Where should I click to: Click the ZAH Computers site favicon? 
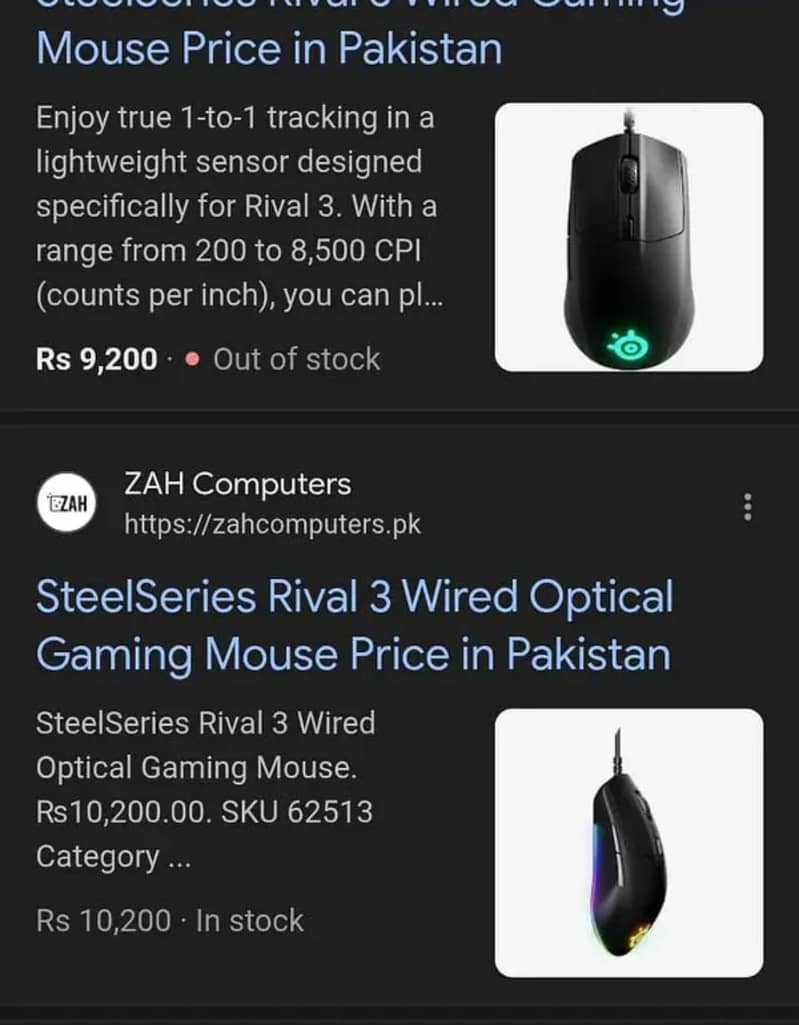tap(66, 504)
